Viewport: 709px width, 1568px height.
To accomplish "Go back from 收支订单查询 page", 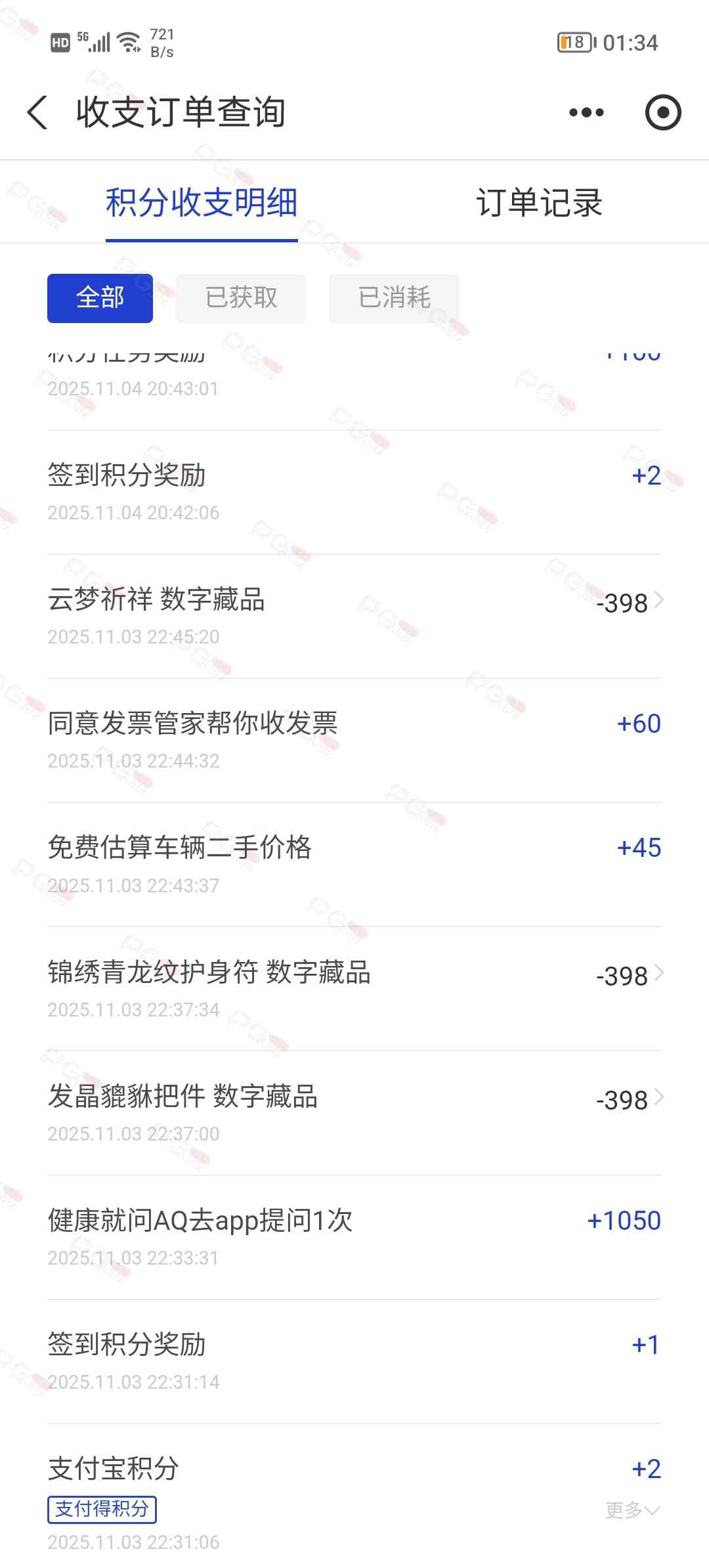I will click(x=38, y=112).
